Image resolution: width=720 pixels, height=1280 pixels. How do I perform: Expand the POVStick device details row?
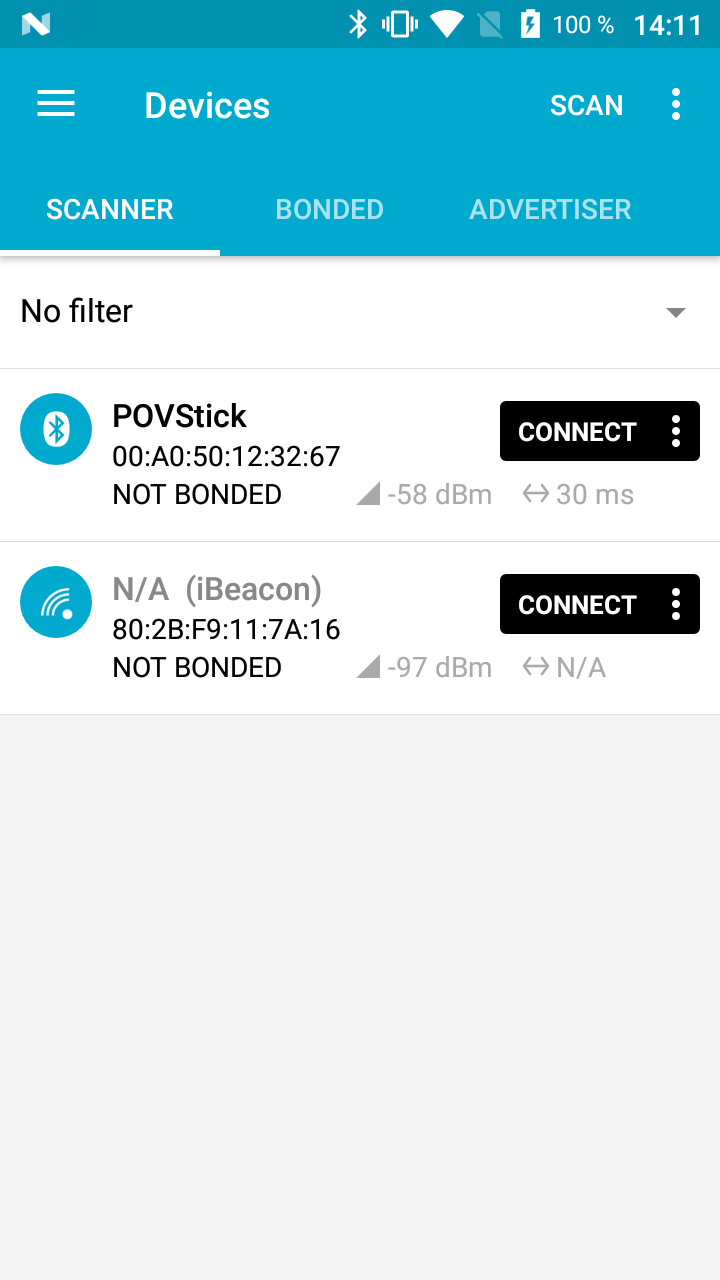point(250,455)
